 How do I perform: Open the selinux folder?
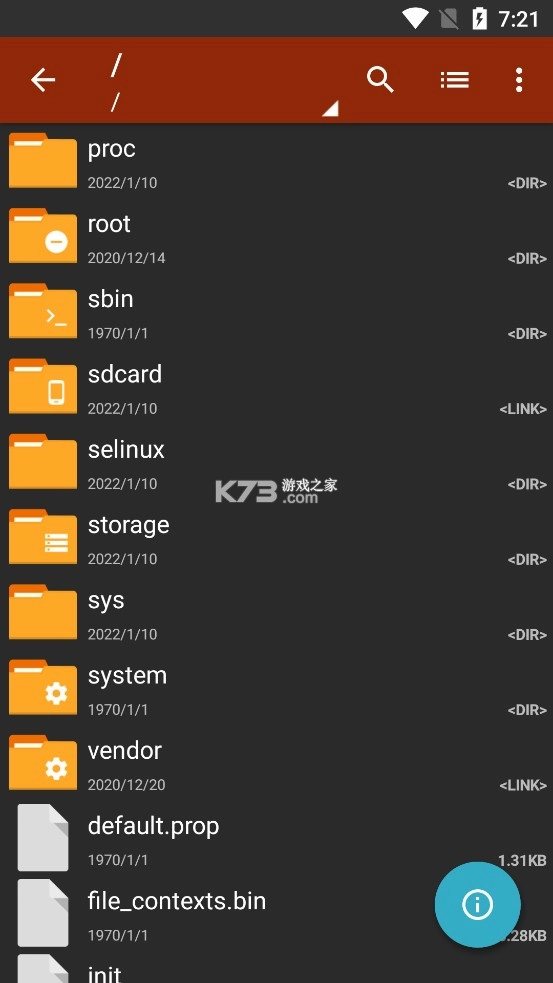coord(276,463)
